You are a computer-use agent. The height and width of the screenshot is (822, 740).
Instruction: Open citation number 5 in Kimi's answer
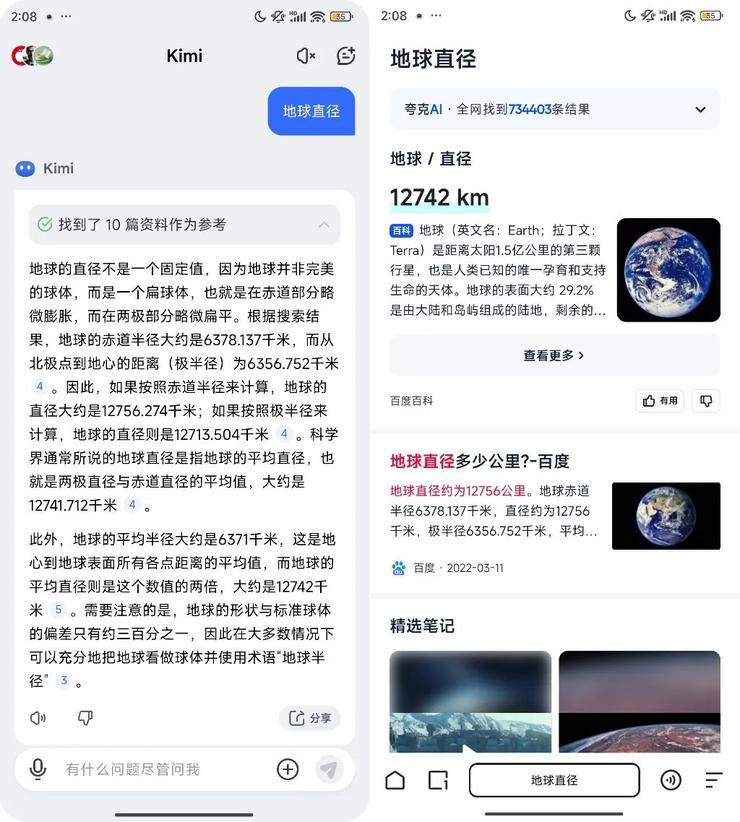[58, 609]
